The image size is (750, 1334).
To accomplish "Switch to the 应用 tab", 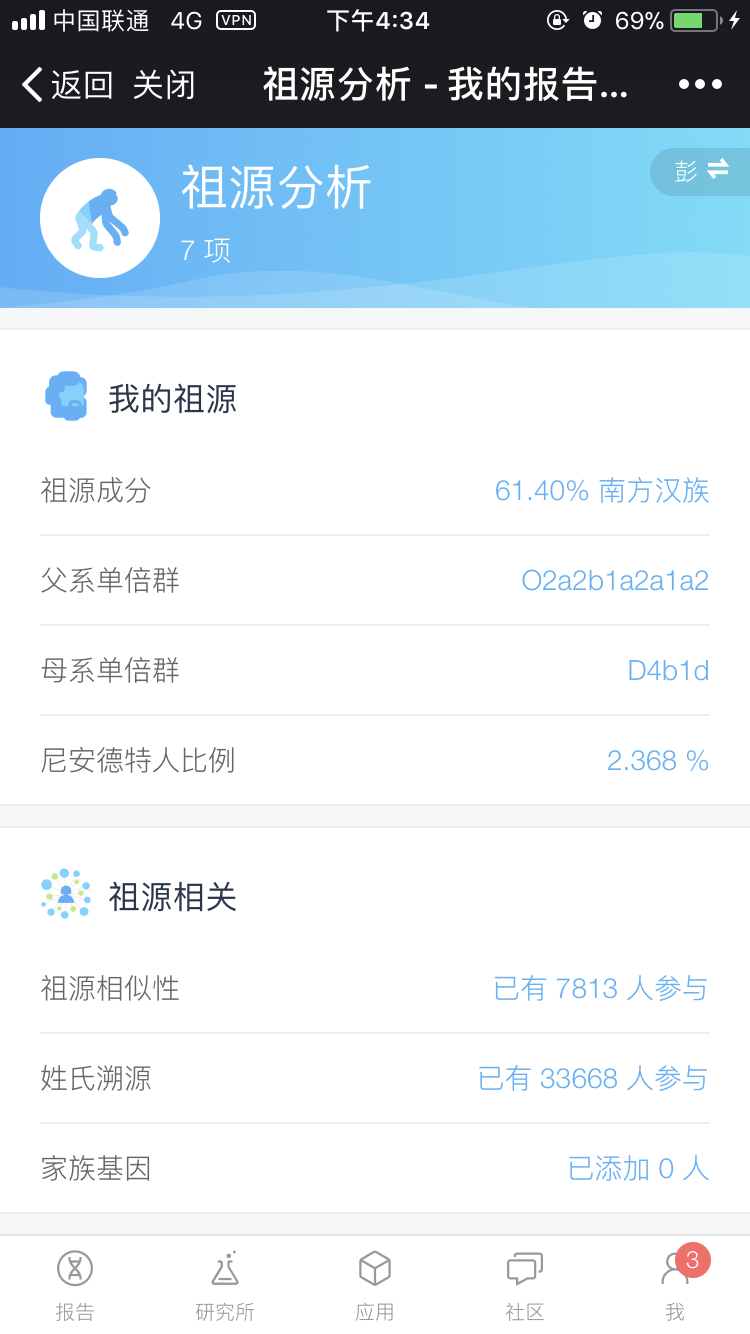I will pyautogui.click(x=375, y=1285).
